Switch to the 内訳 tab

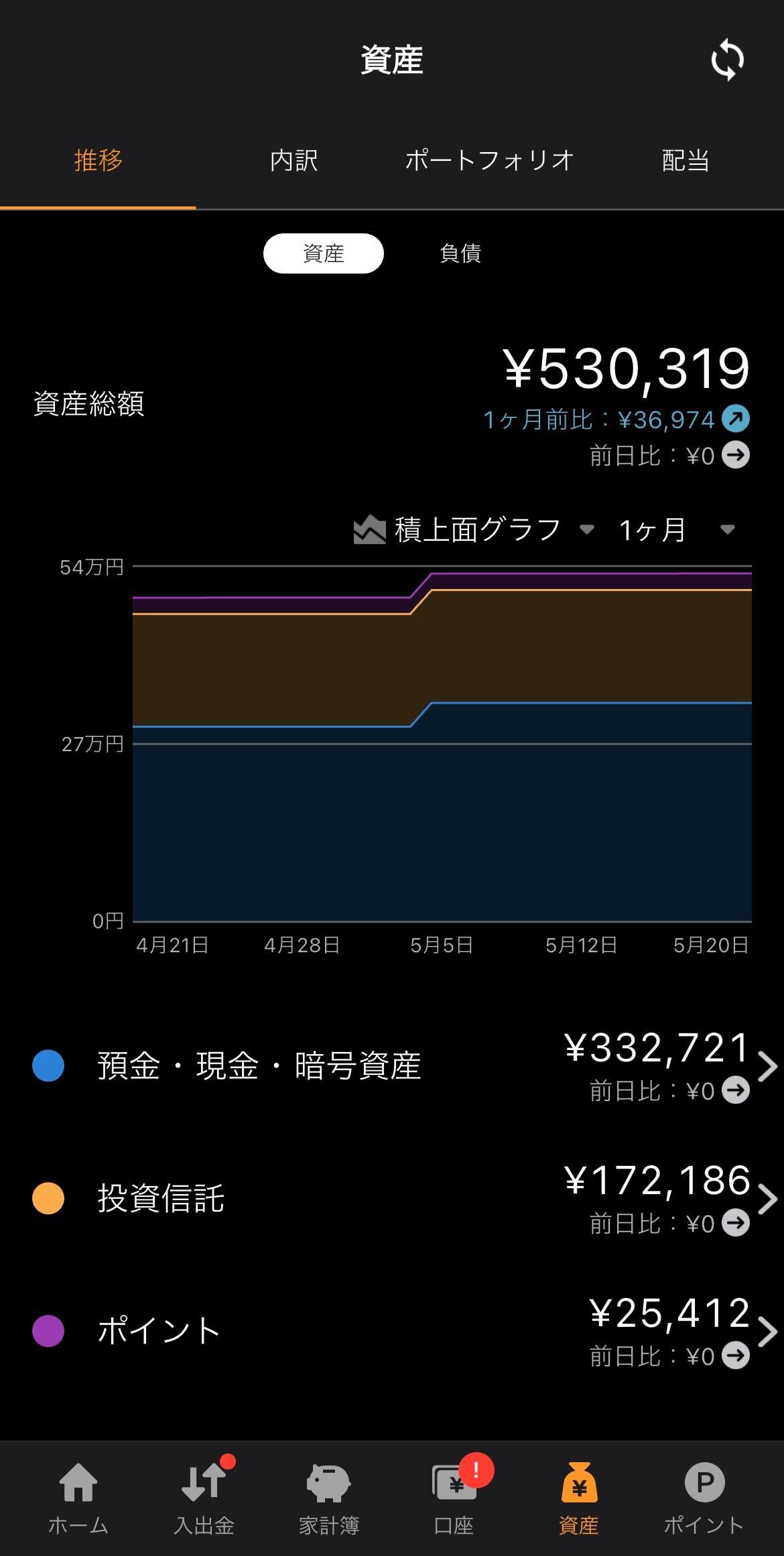pos(293,161)
